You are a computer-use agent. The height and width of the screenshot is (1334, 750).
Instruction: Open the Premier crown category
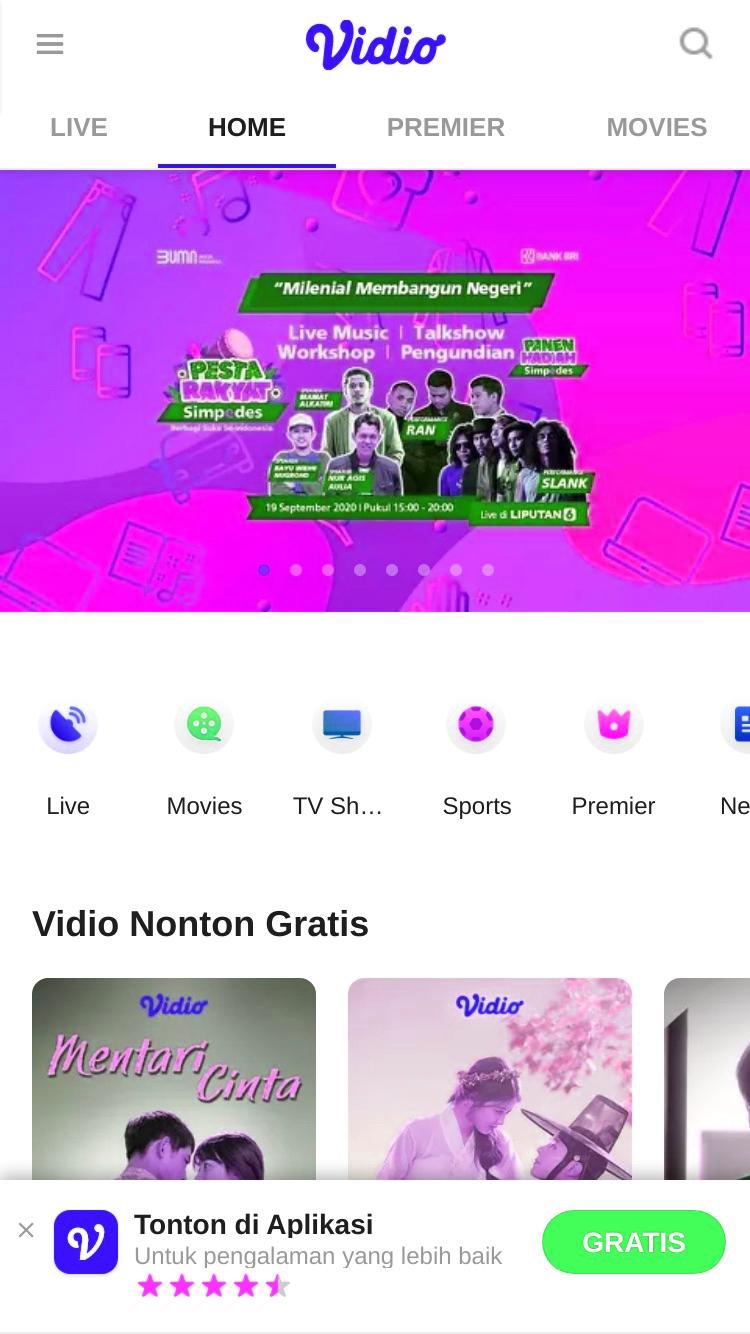coord(613,725)
